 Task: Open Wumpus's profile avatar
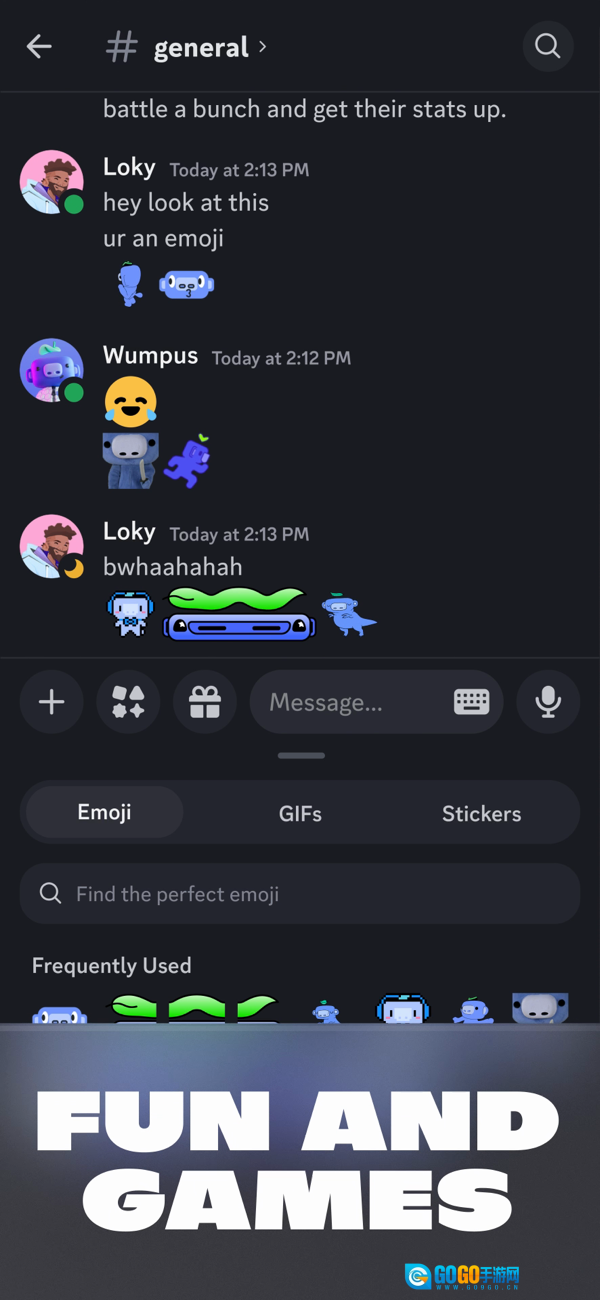coord(50,369)
